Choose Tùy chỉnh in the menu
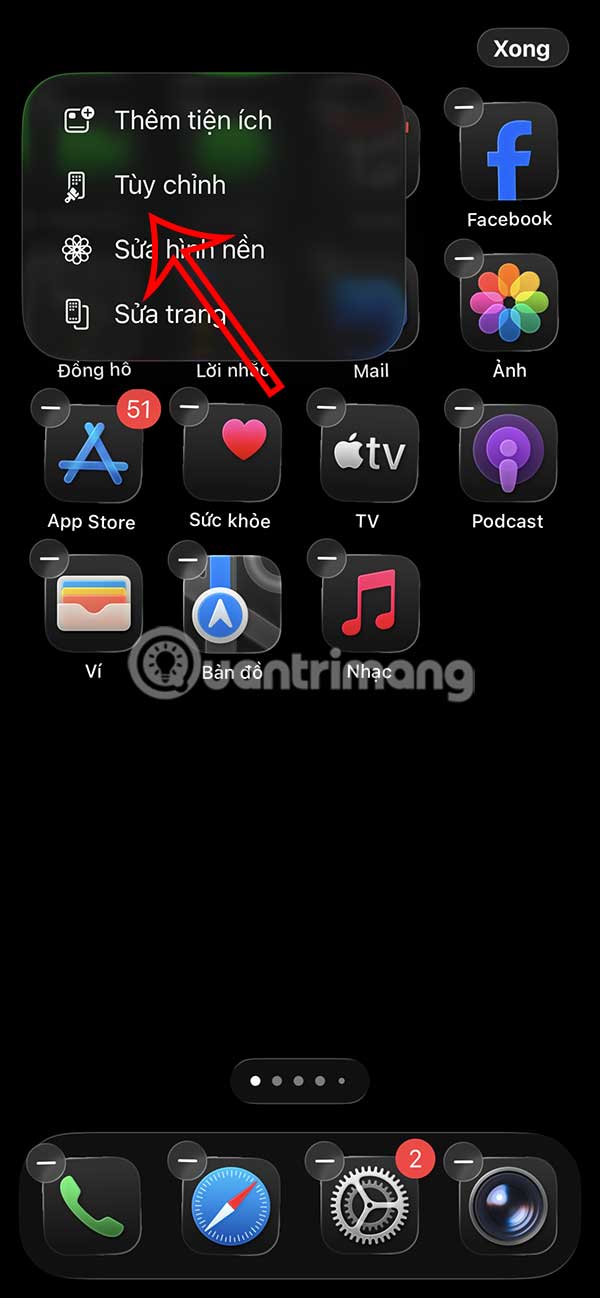The image size is (600, 1298). (x=169, y=185)
